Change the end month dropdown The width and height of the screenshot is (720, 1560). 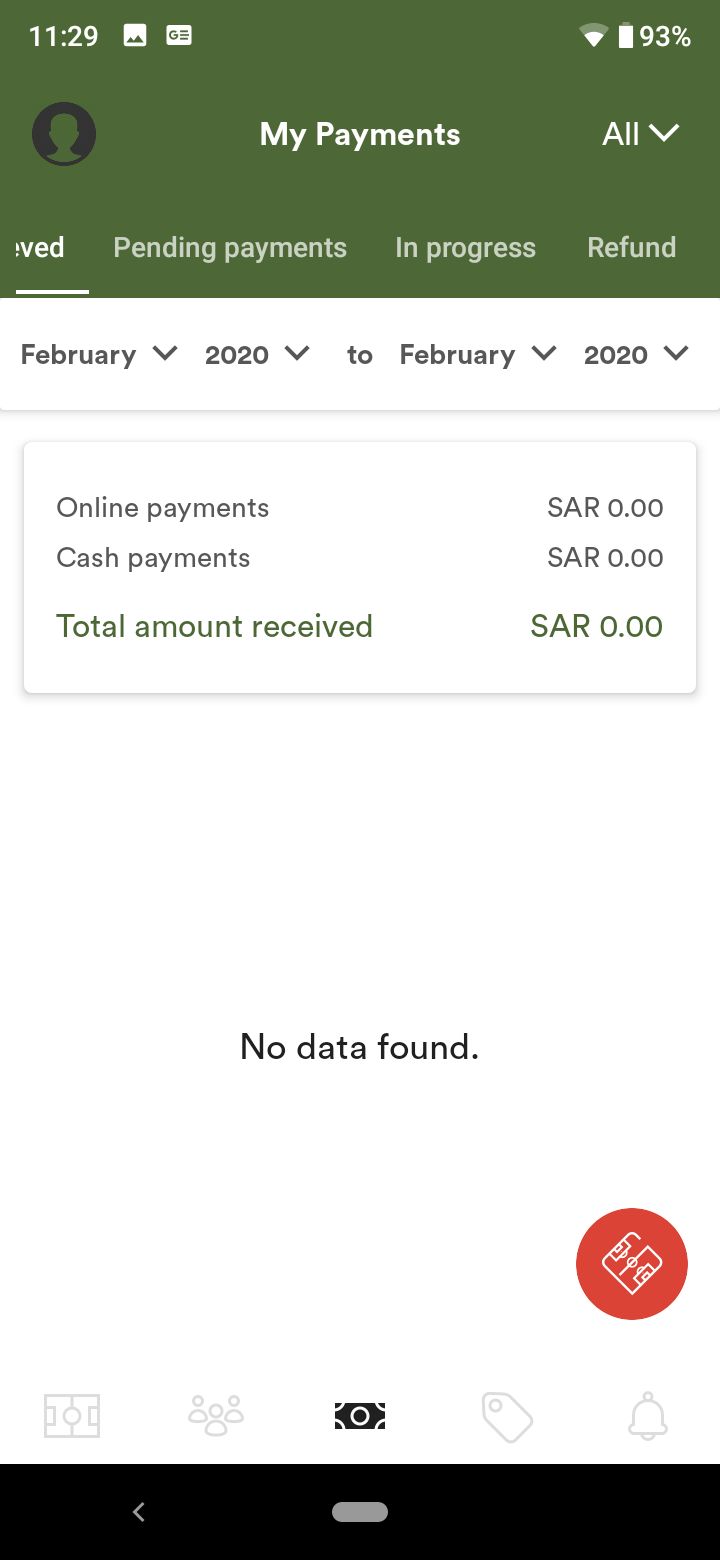(478, 355)
